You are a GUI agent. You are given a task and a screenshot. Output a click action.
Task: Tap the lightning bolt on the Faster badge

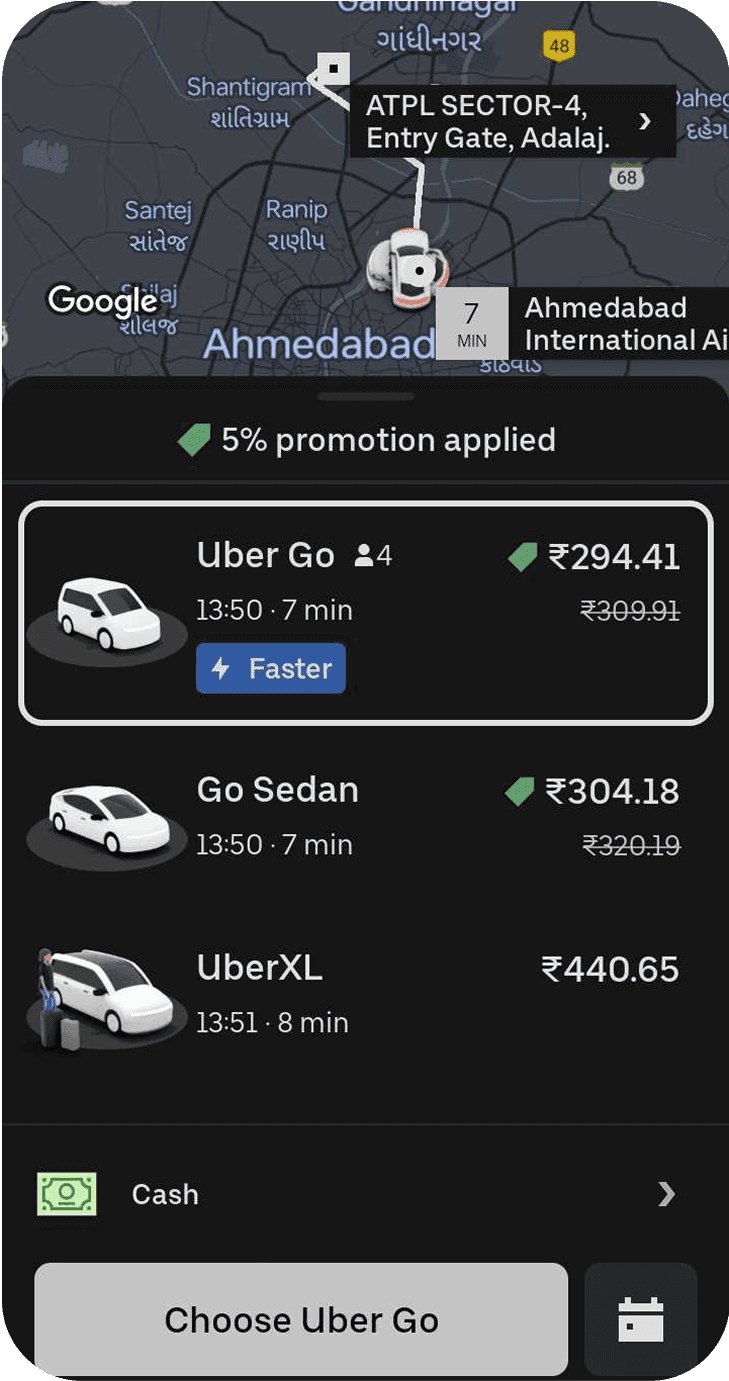pyautogui.click(x=222, y=668)
